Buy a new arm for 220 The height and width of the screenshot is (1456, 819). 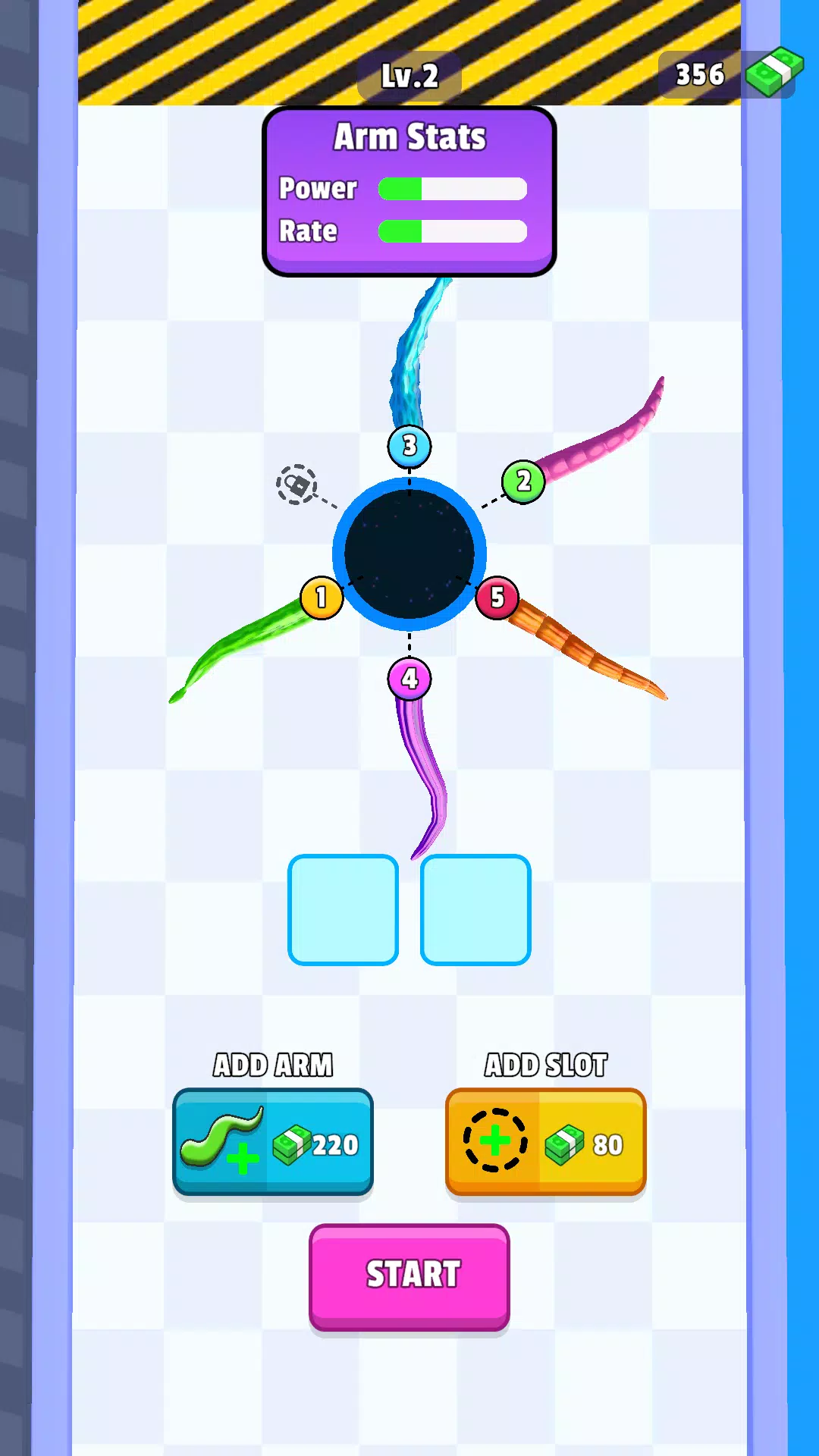(273, 1141)
